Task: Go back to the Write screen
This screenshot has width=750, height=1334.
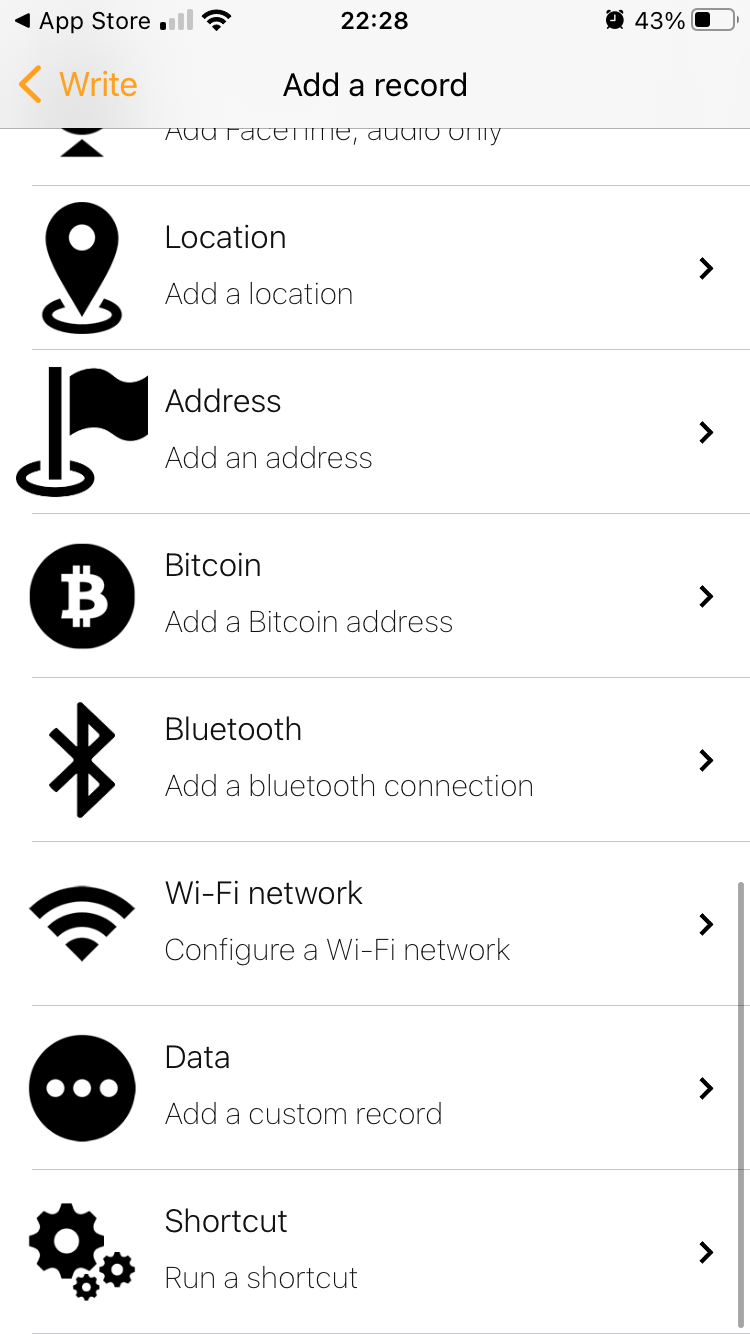Action: [78, 85]
